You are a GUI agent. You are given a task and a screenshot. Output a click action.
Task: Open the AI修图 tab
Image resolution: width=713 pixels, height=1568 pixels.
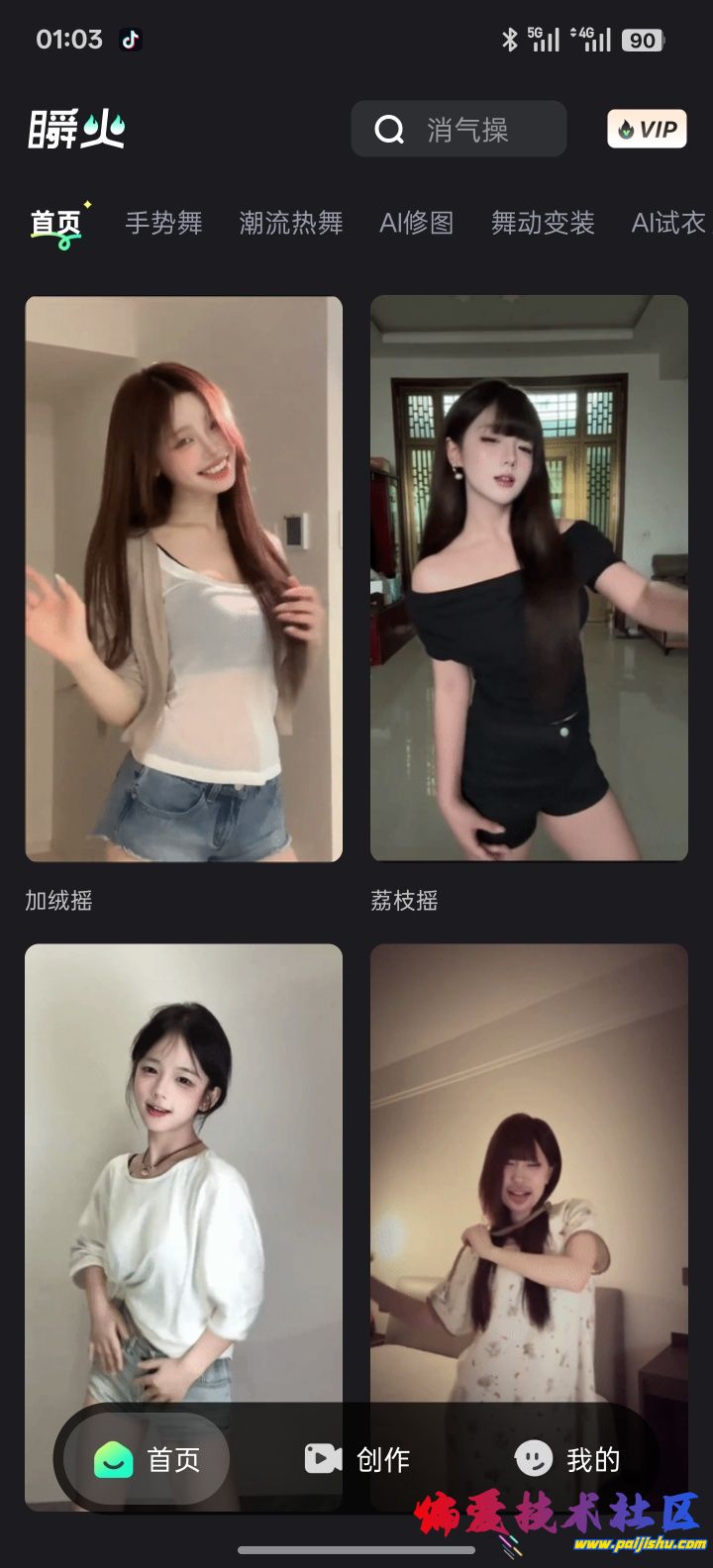(x=416, y=223)
